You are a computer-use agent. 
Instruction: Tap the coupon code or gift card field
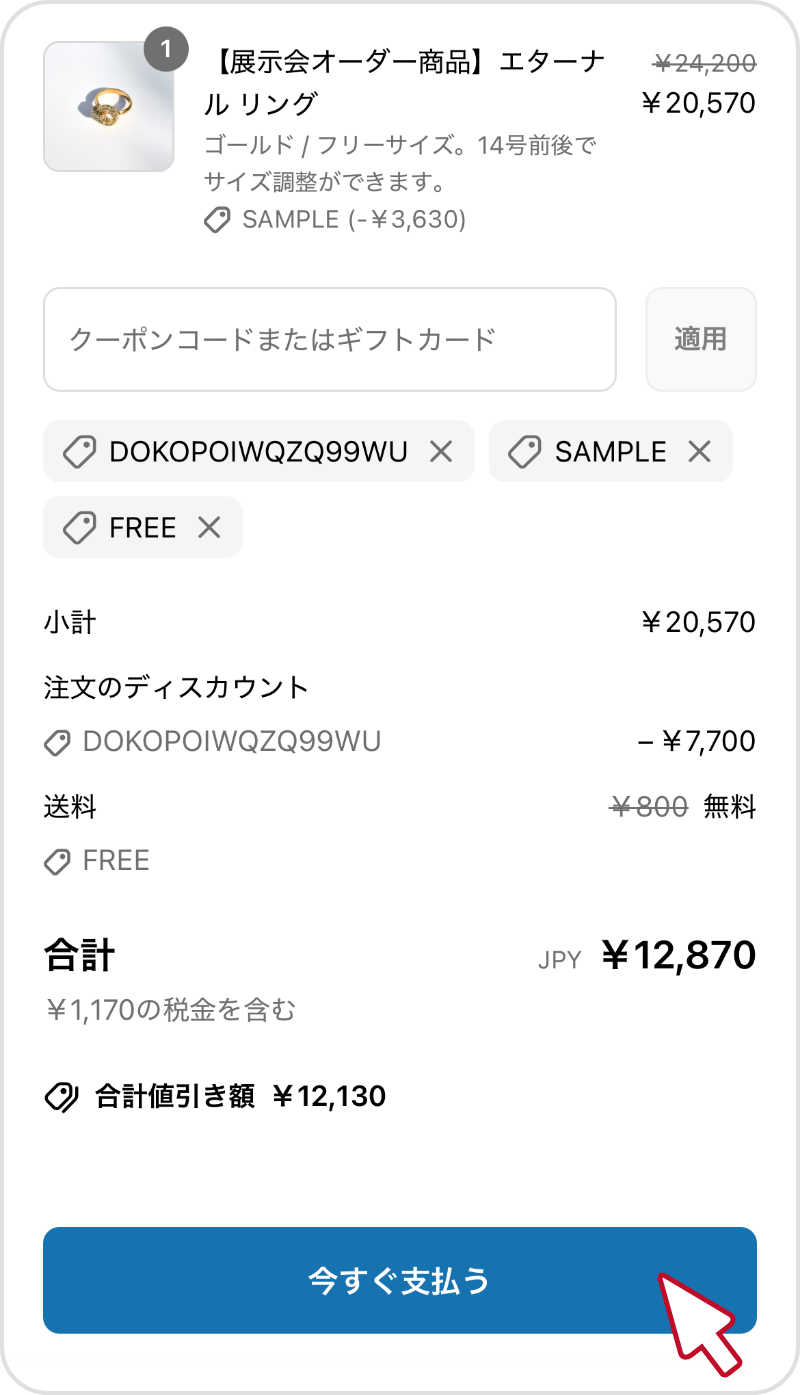pyautogui.click(x=330, y=340)
